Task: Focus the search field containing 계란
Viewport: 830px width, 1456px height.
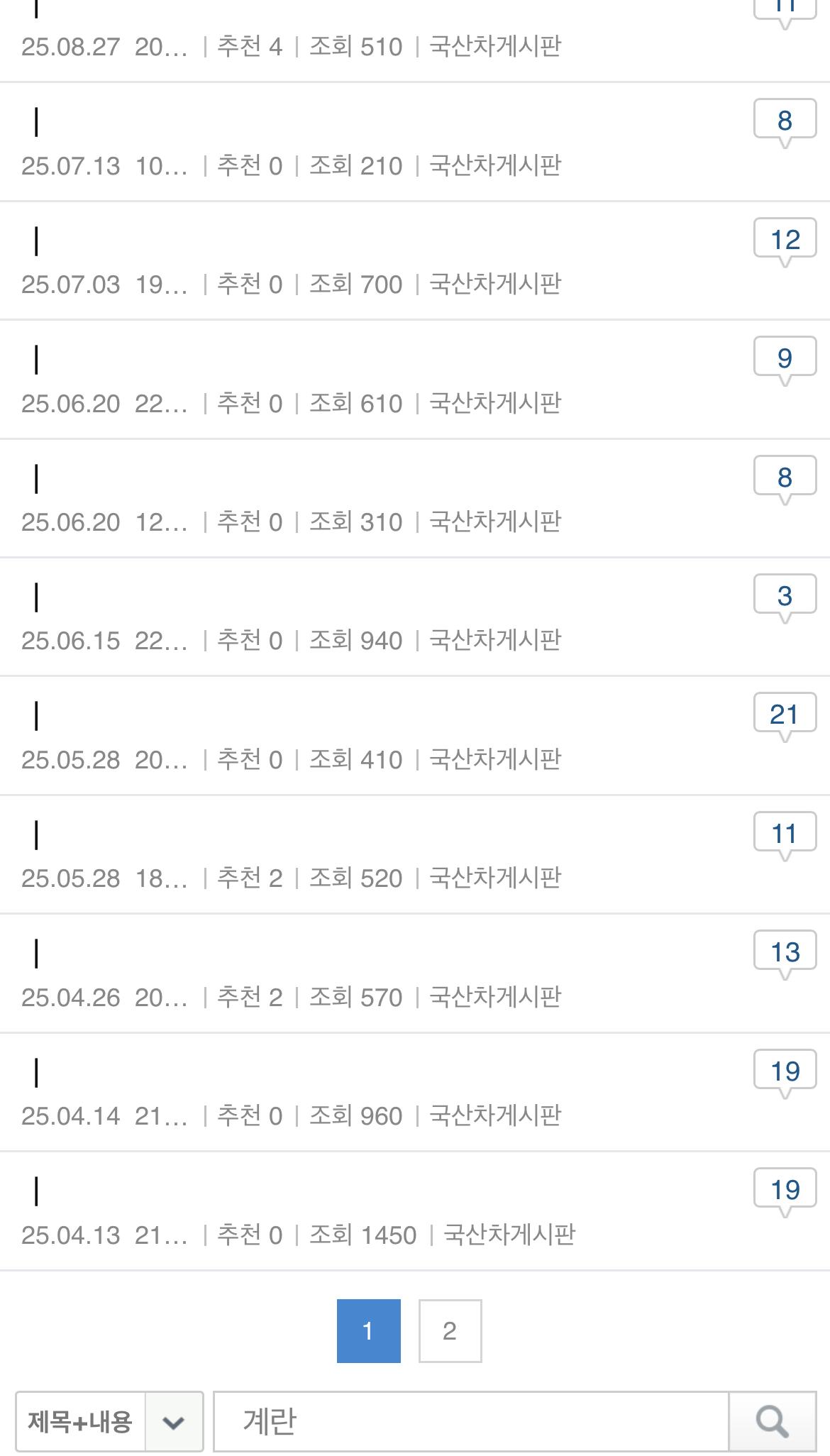Action: pyautogui.click(x=470, y=1421)
